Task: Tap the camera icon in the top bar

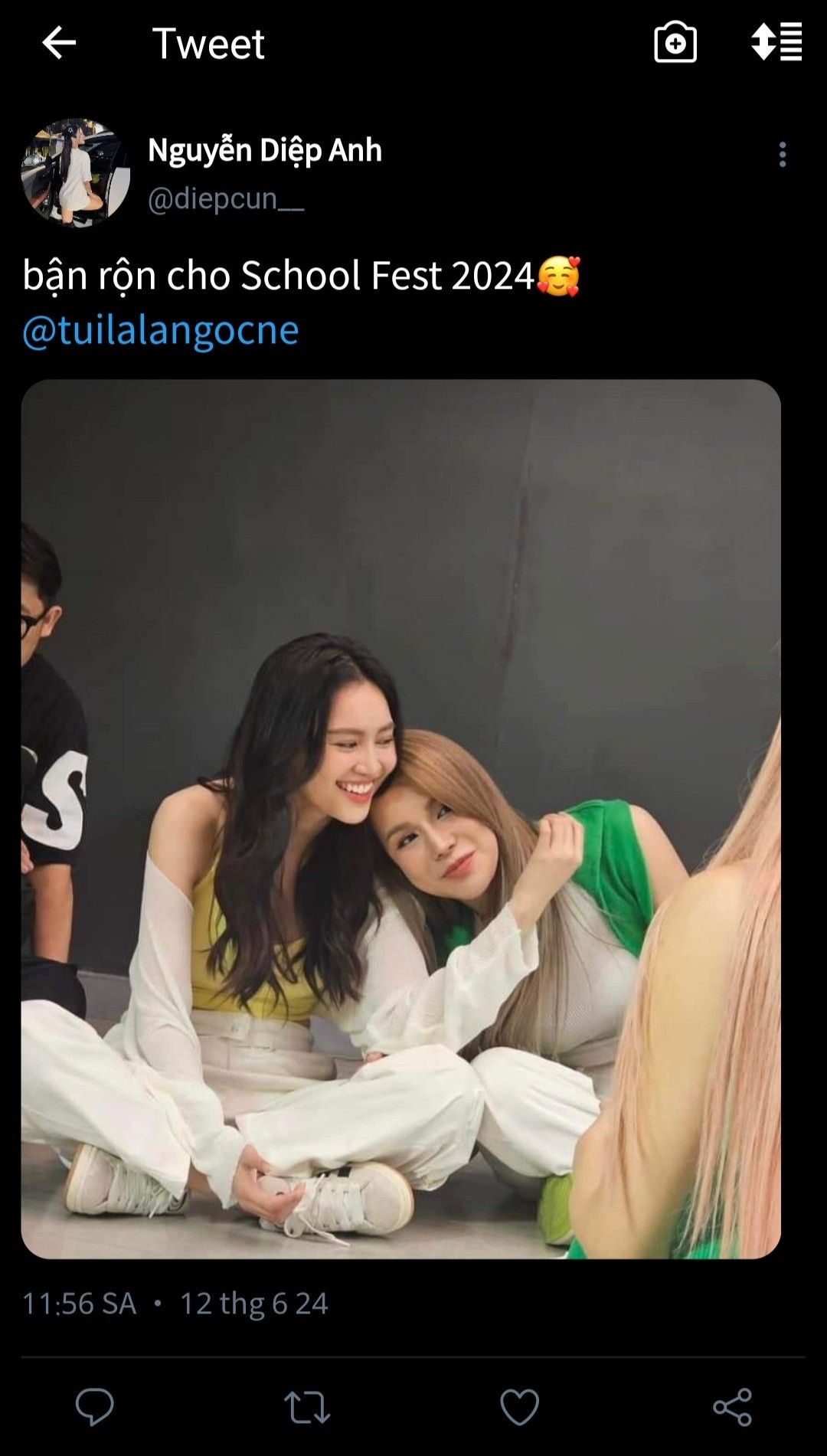Action: [675, 43]
